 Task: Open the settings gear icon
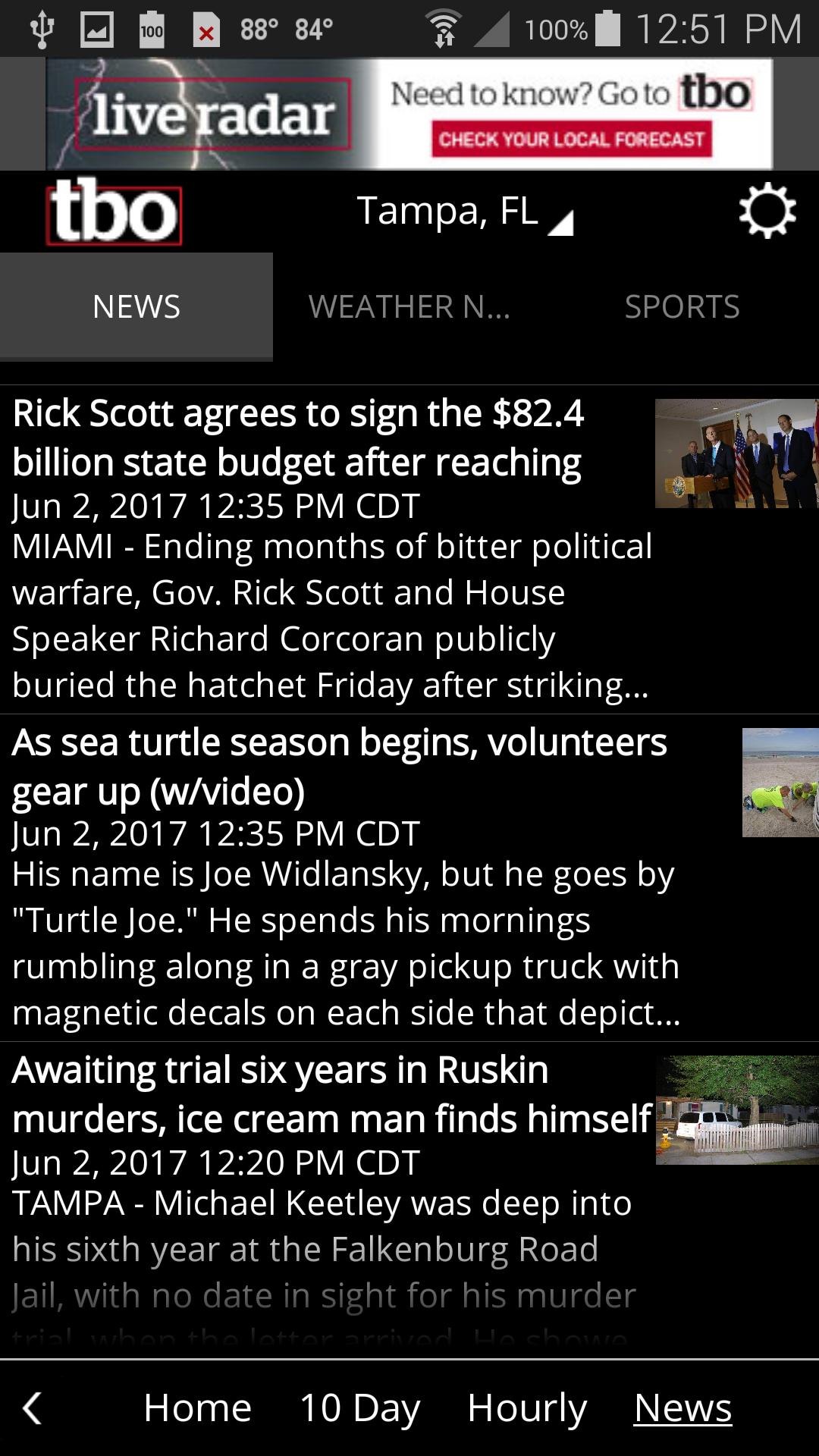point(767,211)
